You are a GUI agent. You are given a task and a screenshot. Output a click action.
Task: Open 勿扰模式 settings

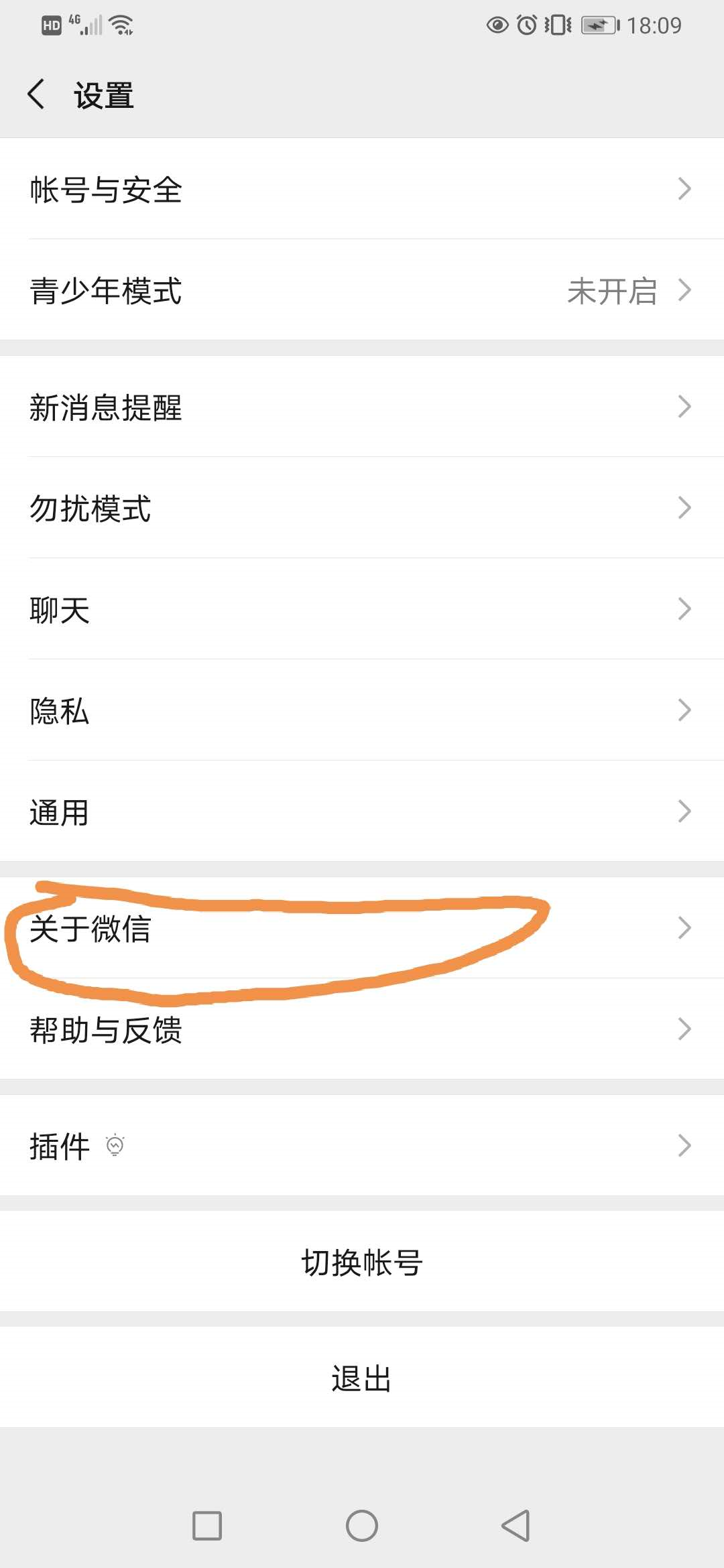click(x=362, y=508)
